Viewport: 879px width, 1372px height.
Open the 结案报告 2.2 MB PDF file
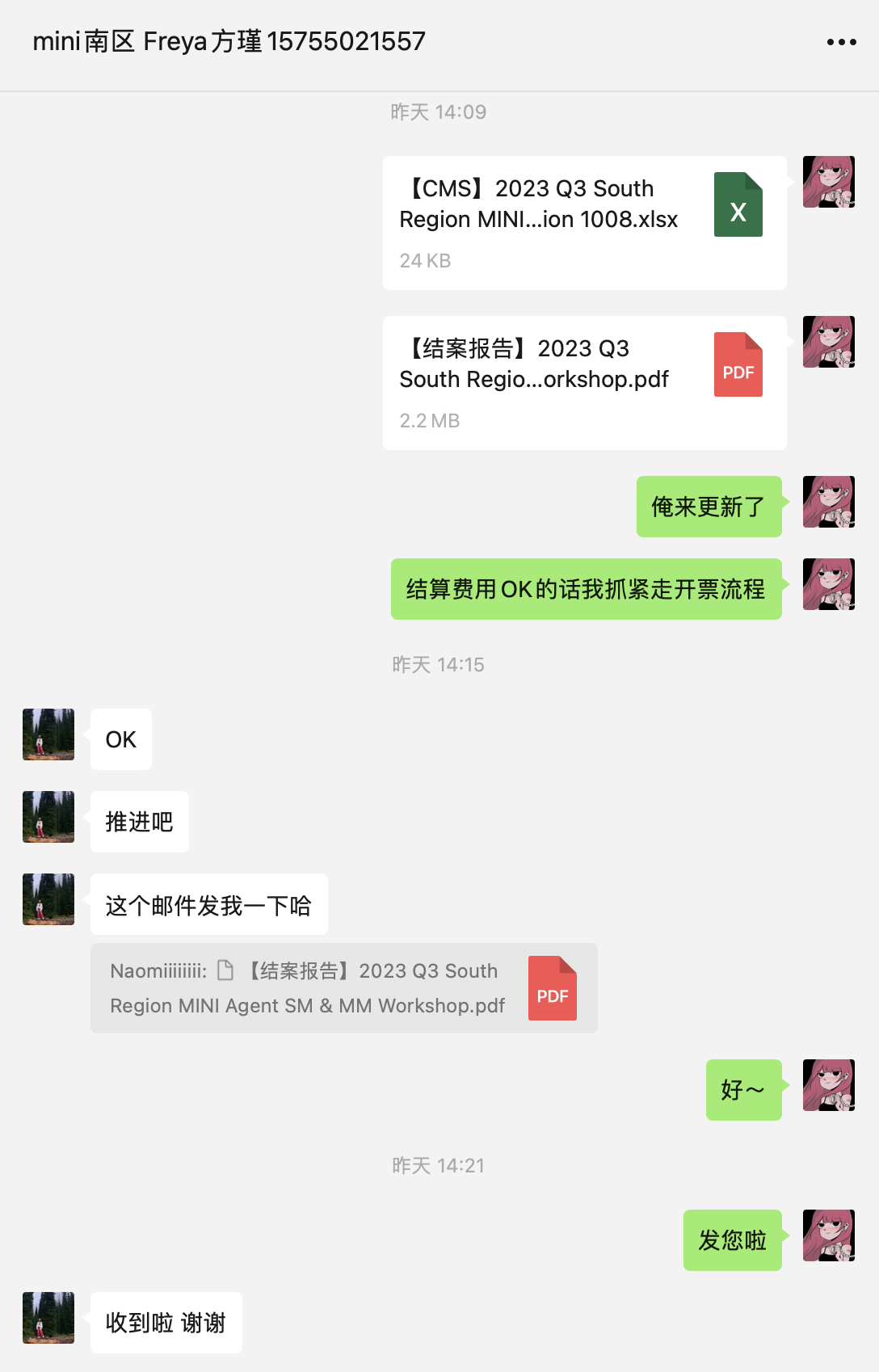584,382
